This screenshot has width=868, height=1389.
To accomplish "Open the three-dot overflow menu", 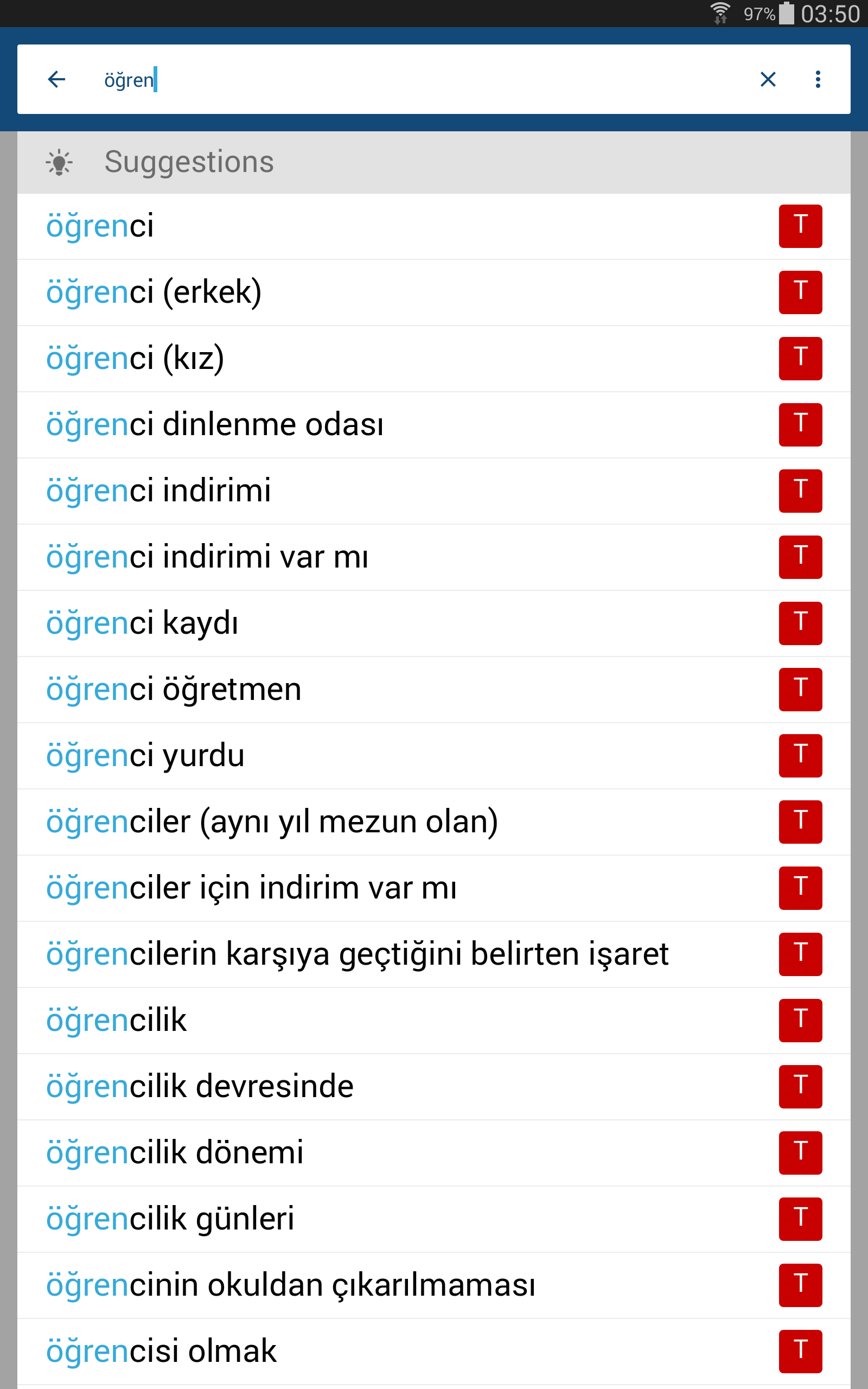I will click(818, 80).
